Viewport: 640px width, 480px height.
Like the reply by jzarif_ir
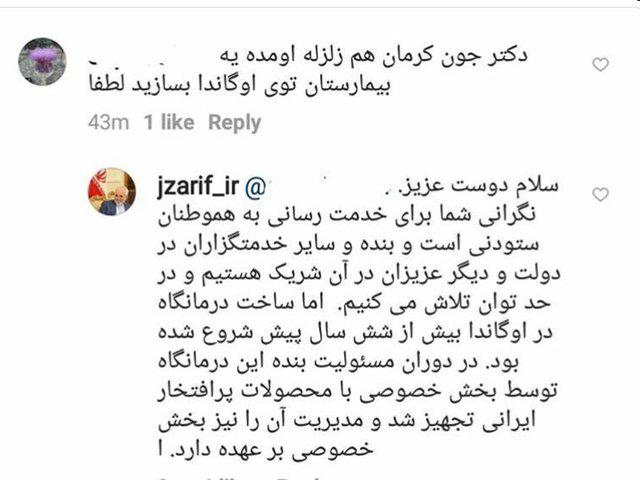click(600, 194)
